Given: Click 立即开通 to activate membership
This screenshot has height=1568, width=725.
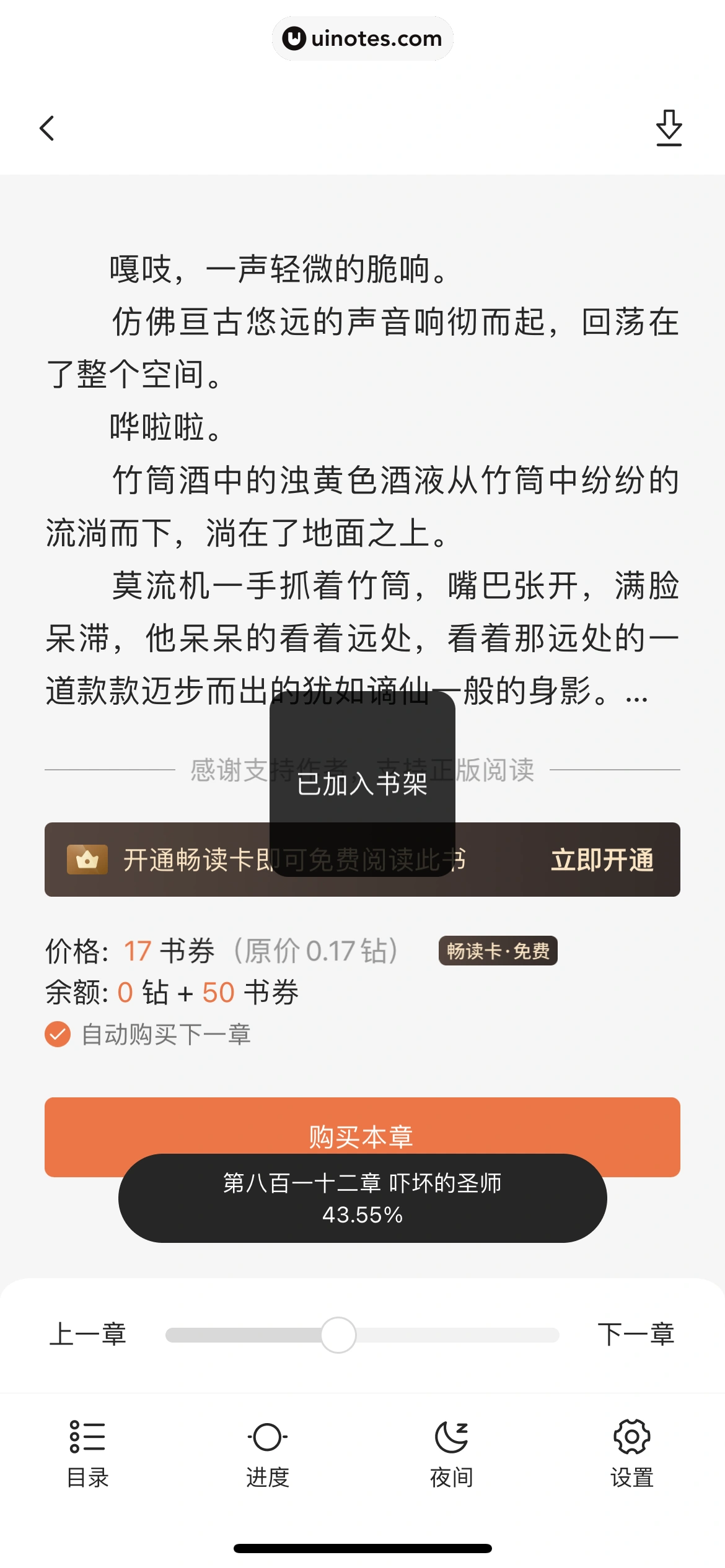Looking at the screenshot, I should (x=602, y=860).
